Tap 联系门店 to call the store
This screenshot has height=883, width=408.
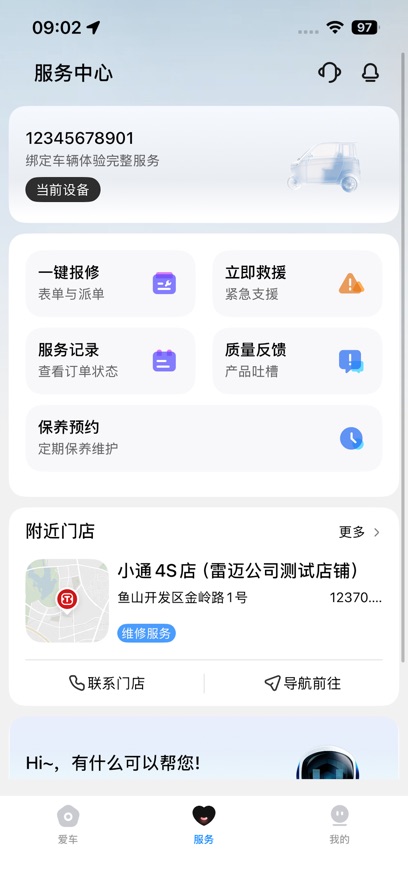(x=107, y=683)
